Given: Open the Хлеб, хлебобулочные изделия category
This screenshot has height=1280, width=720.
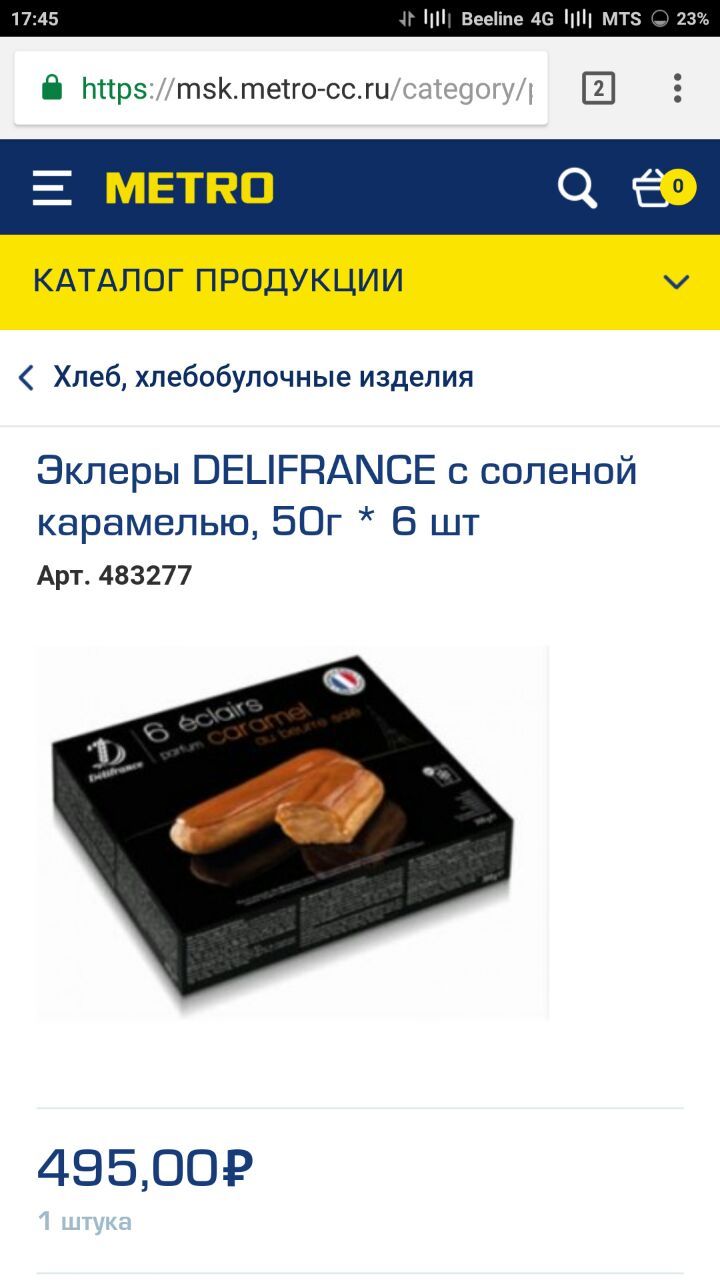Looking at the screenshot, I should click(265, 378).
